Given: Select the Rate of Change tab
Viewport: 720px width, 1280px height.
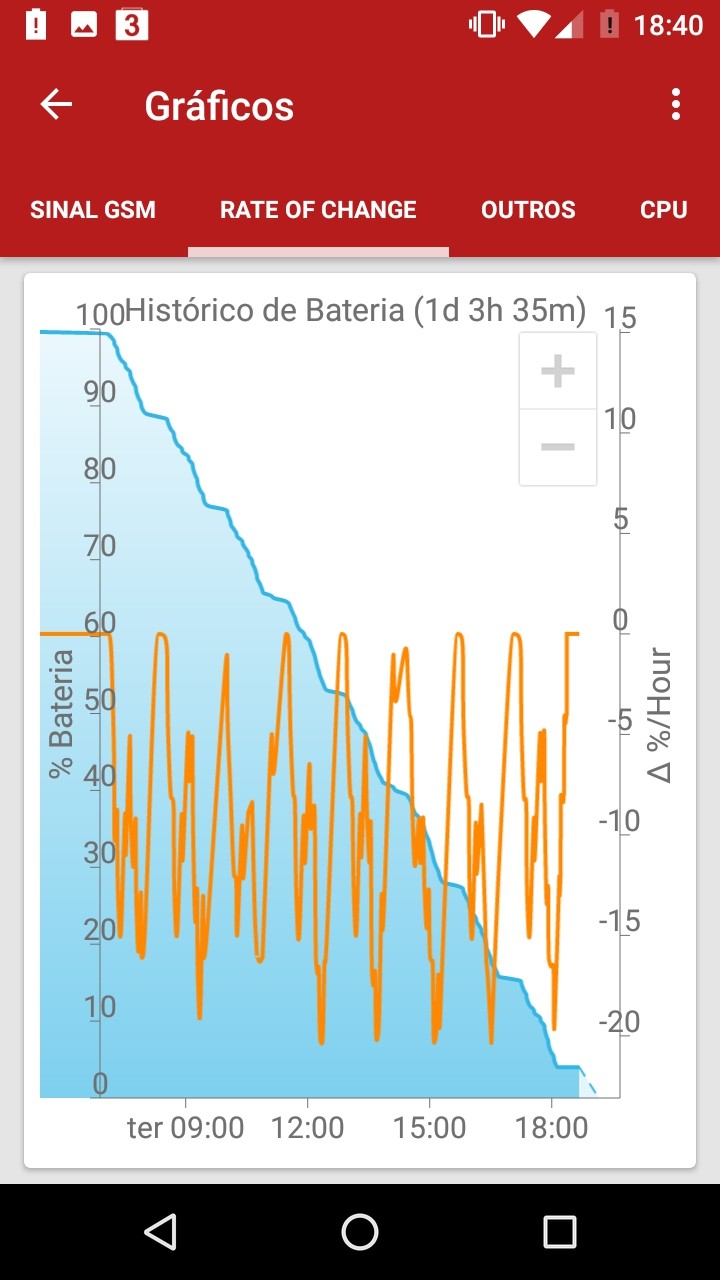Looking at the screenshot, I should click(318, 210).
